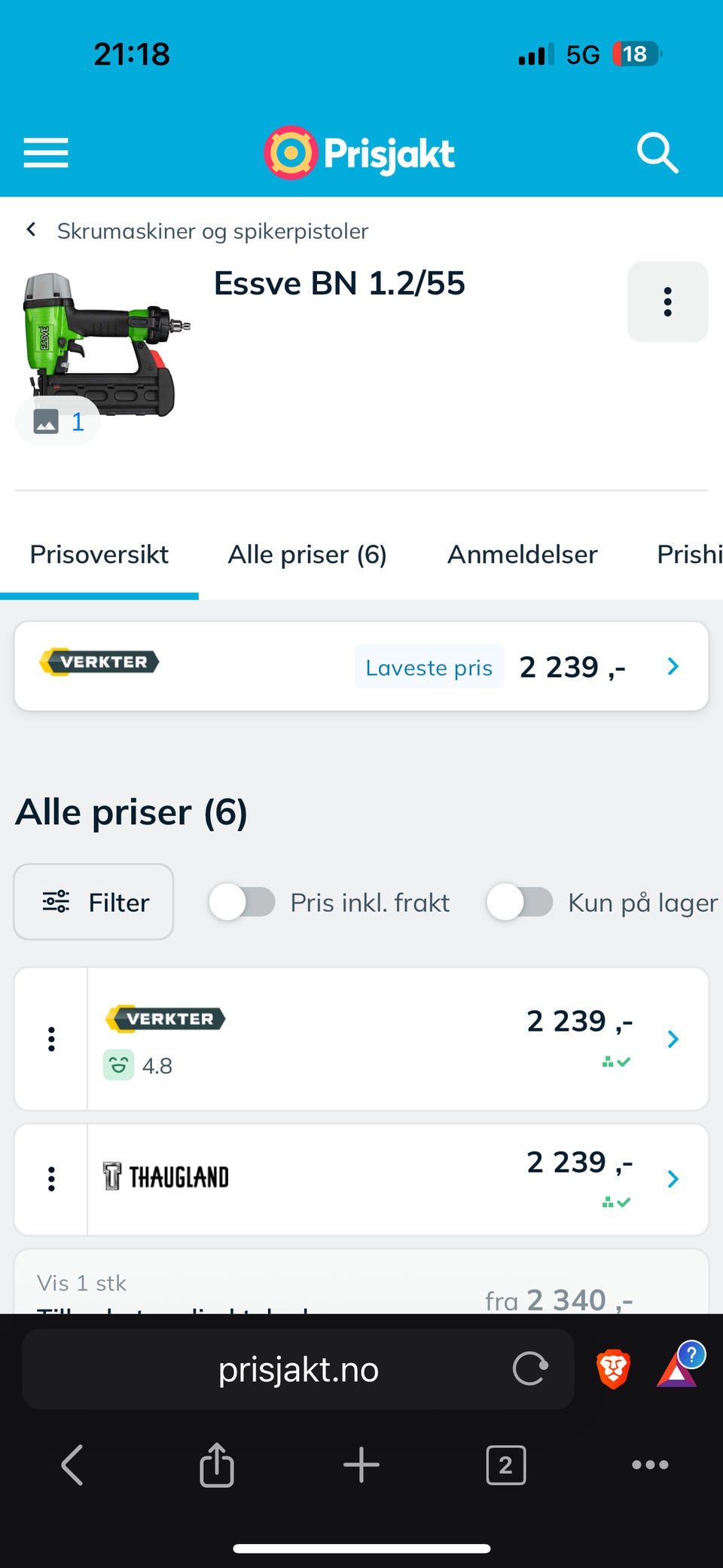723x1568 pixels.
Task: Click the in-stock checkmark on Verkter listing
Action: [616, 1062]
